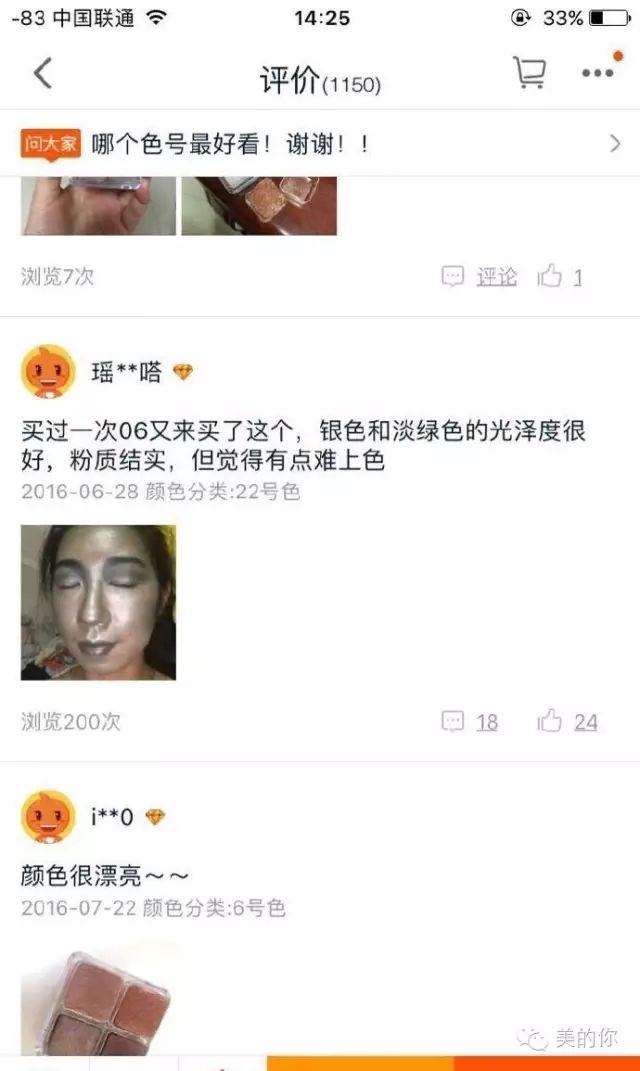Open 瑶**嗒's user avatar
The height and width of the screenshot is (1071, 640).
point(47,373)
